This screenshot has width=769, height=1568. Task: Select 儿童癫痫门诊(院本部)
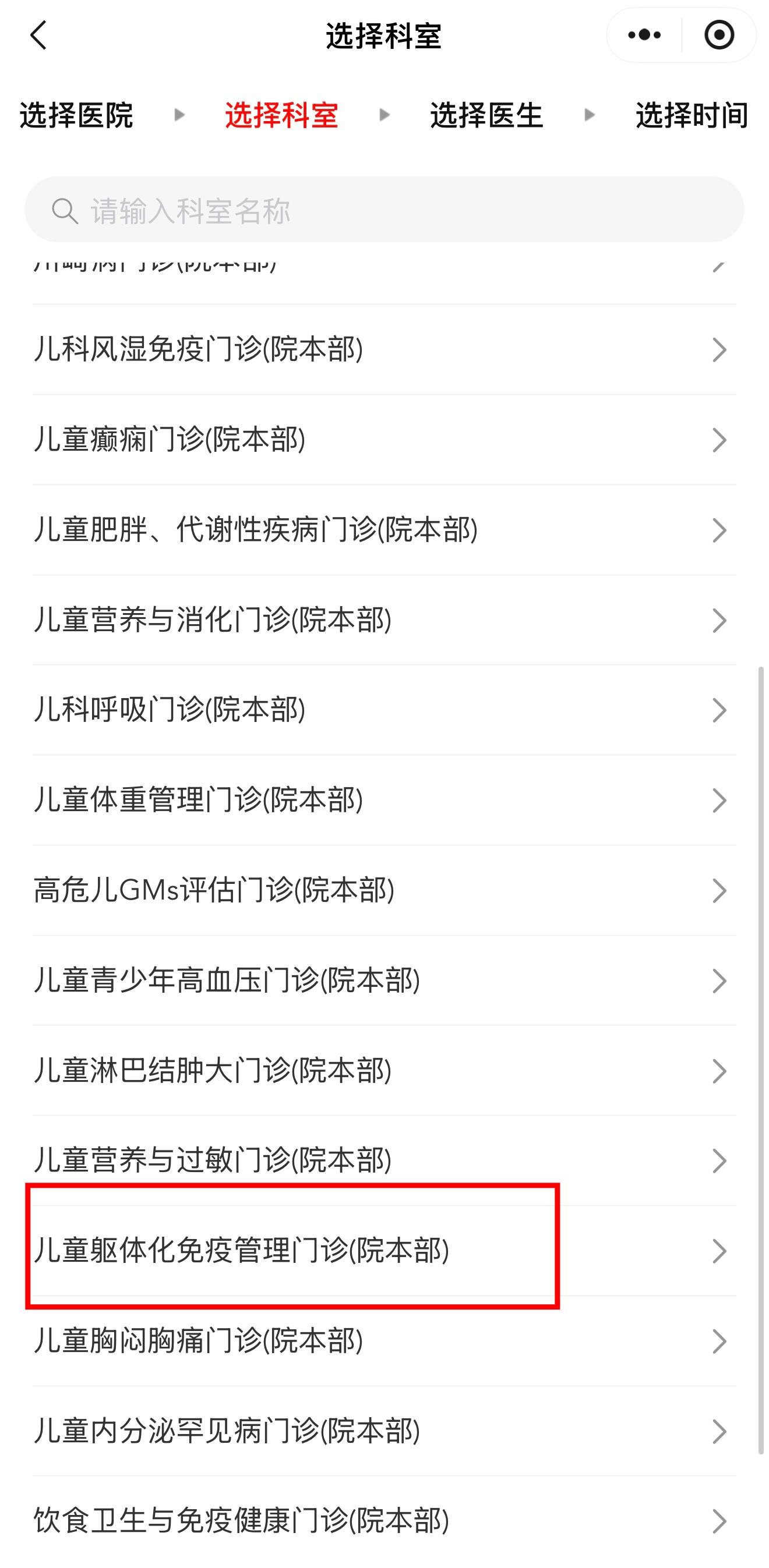click(x=384, y=440)
